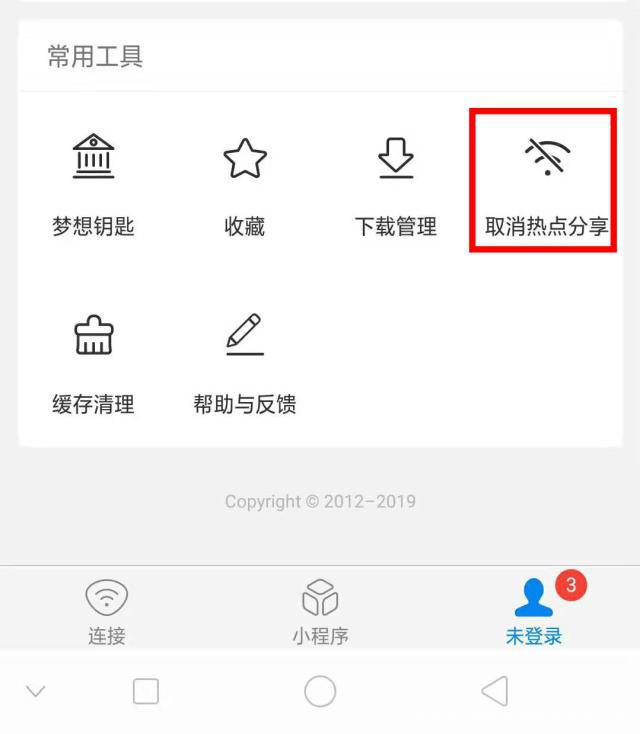Show recent apps with the square button
Viewport: 640px width, 734px height.
point(146,691)
